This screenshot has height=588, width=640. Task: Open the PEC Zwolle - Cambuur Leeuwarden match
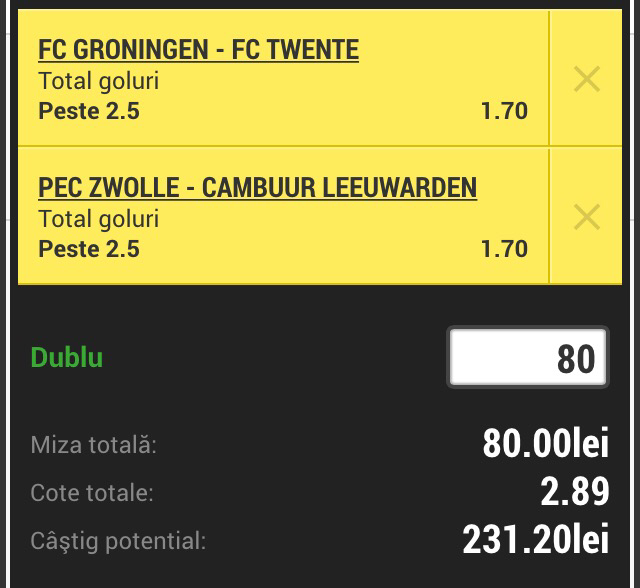257,187
